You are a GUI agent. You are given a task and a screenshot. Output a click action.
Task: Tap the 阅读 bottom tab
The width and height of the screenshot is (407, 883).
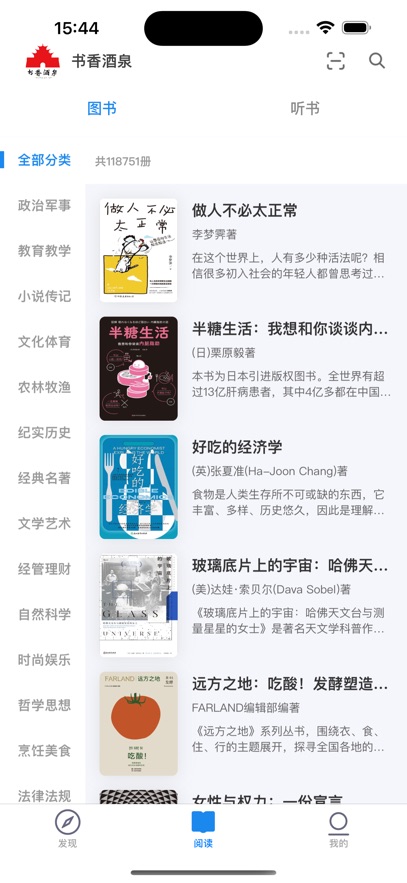(x=203, y=829)
